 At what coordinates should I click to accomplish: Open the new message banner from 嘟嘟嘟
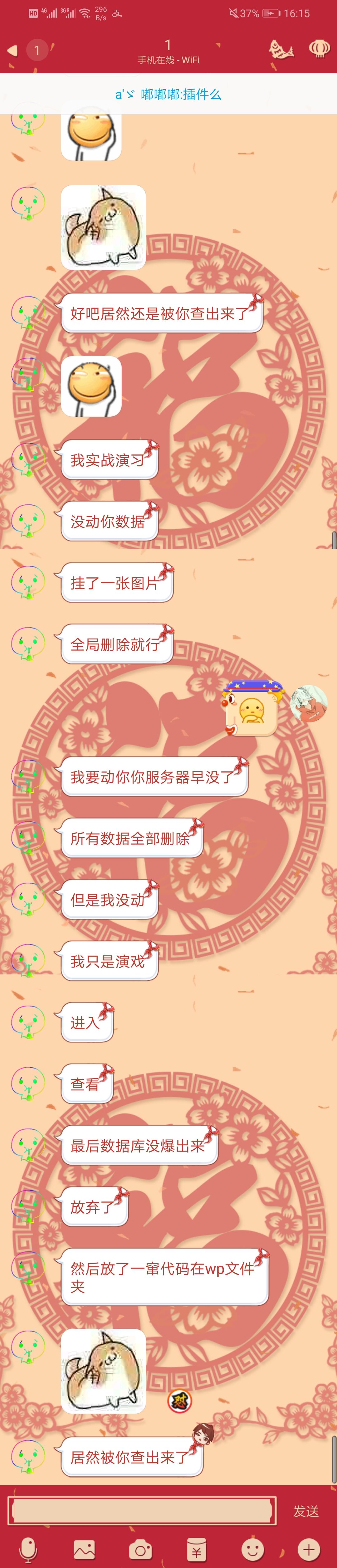[x=168, y=94]
